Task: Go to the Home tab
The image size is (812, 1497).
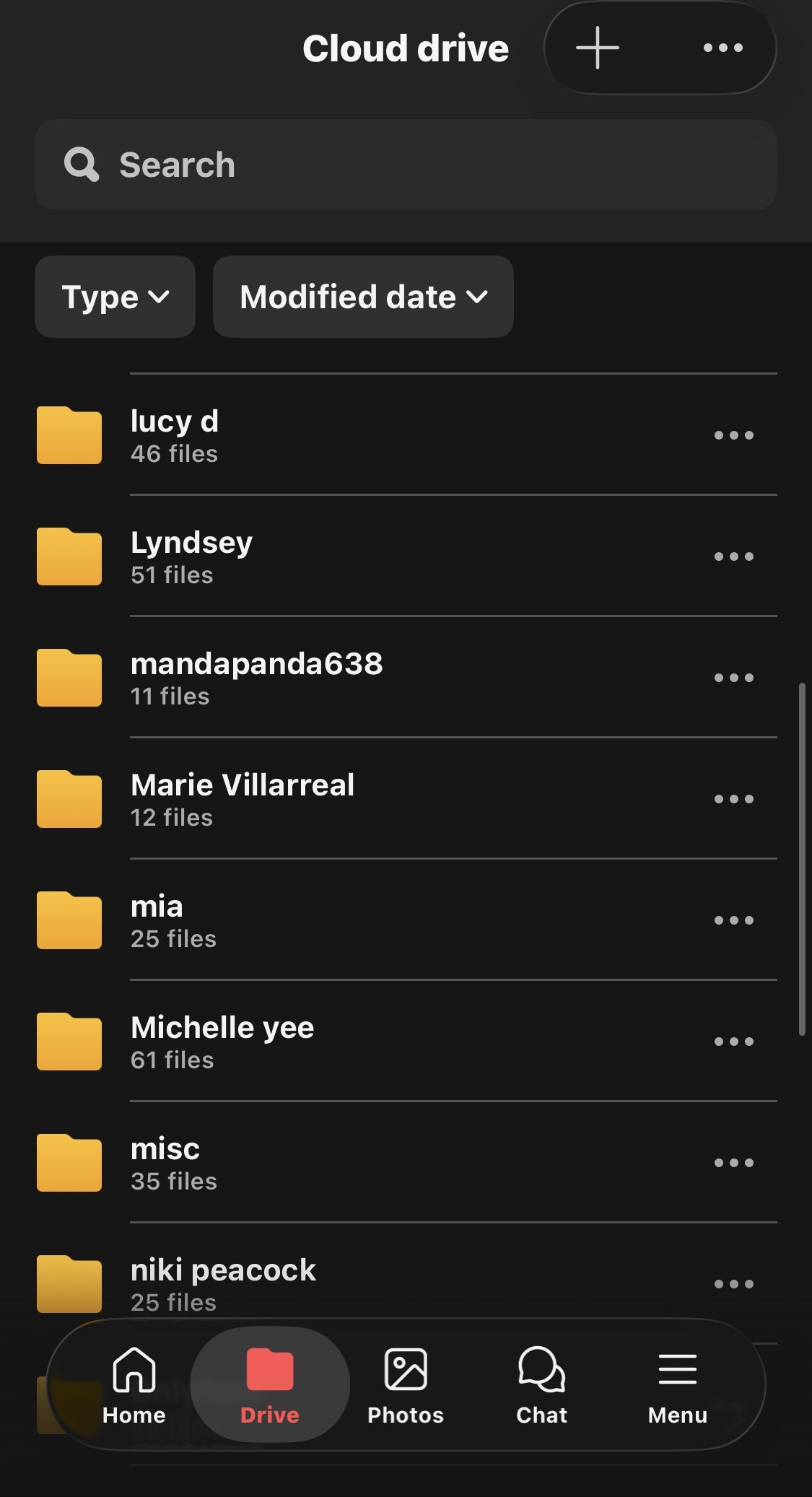Action: click(x=134, y=1385)
